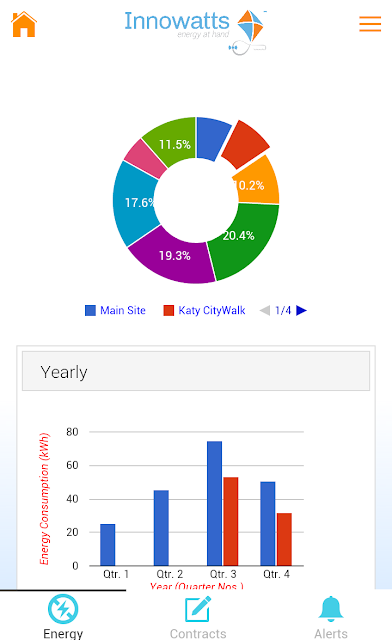The width and height of the screenshot is (392, 640).
Task: Select Main Site in chart legend
Action: tap(115, 311)
